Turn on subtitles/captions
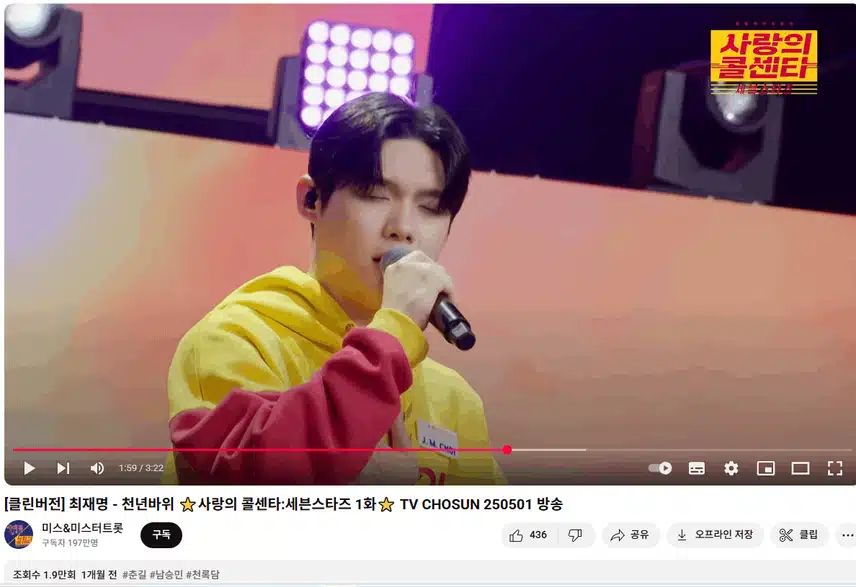The height and width of the screenshot is (587, 856). [697, 468]
